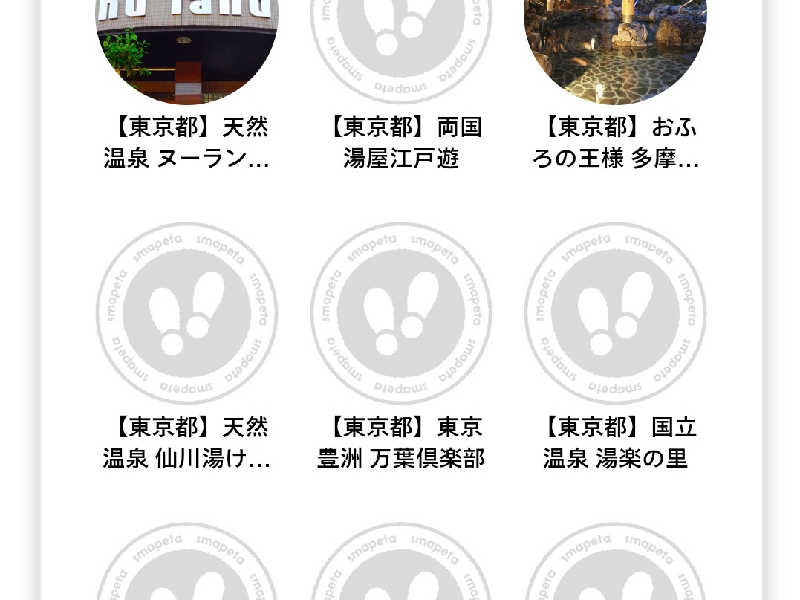
Task: Open 【東京都】天然温泉 ヌーラン… listing
Action: [x=186, y=142]
